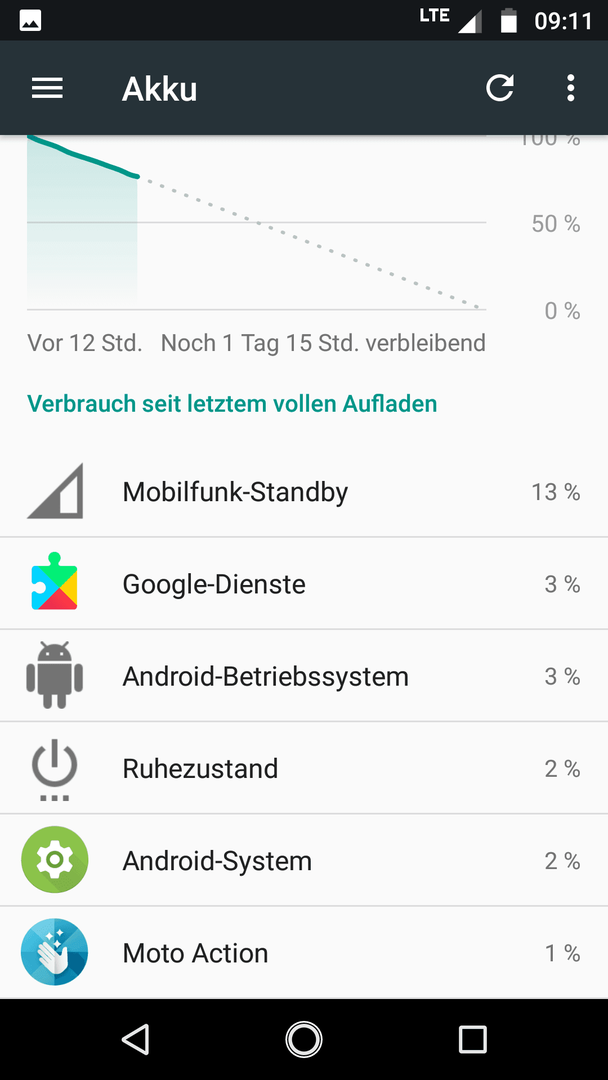Open Mobilfunk-Standby usage details
608x1080 pixels.
[x=304, y=492]
